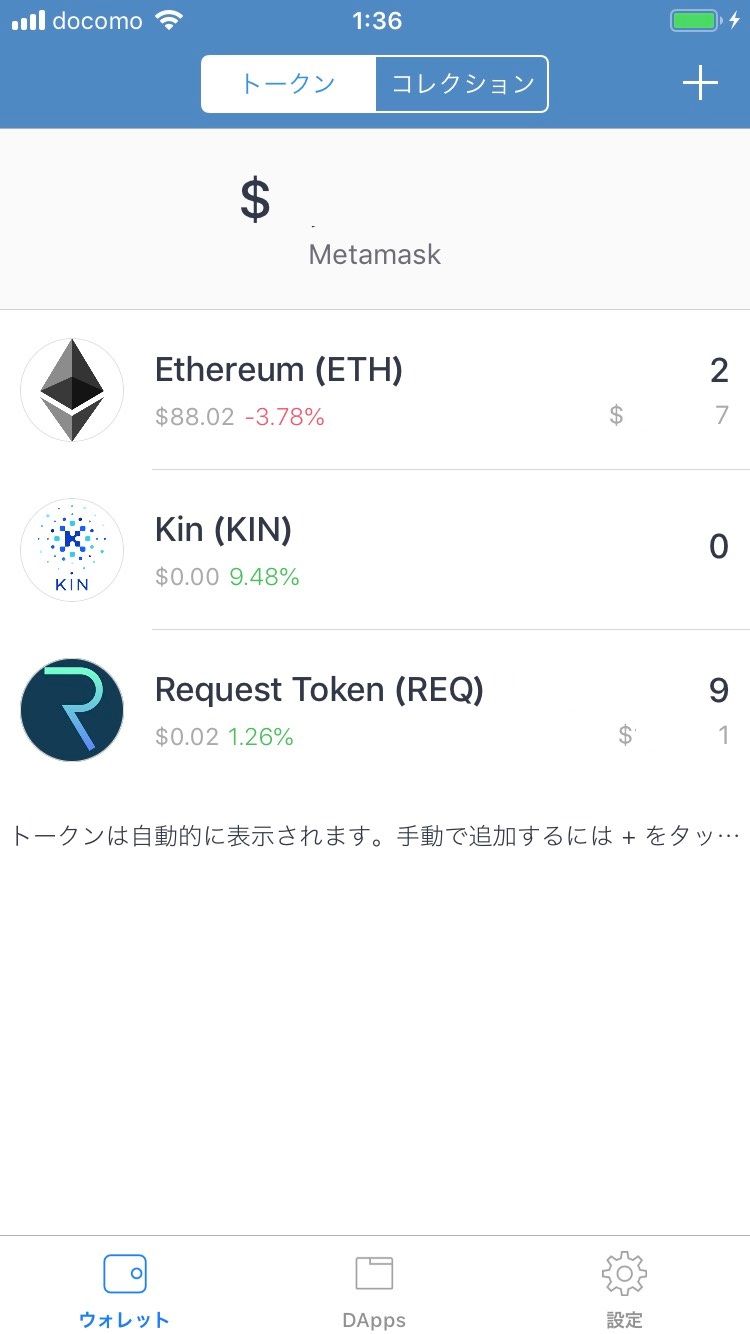Switch to the コレクション segment
This screenshot has height=1334, width=750.
pyautogui.click(x=462, y=84)
